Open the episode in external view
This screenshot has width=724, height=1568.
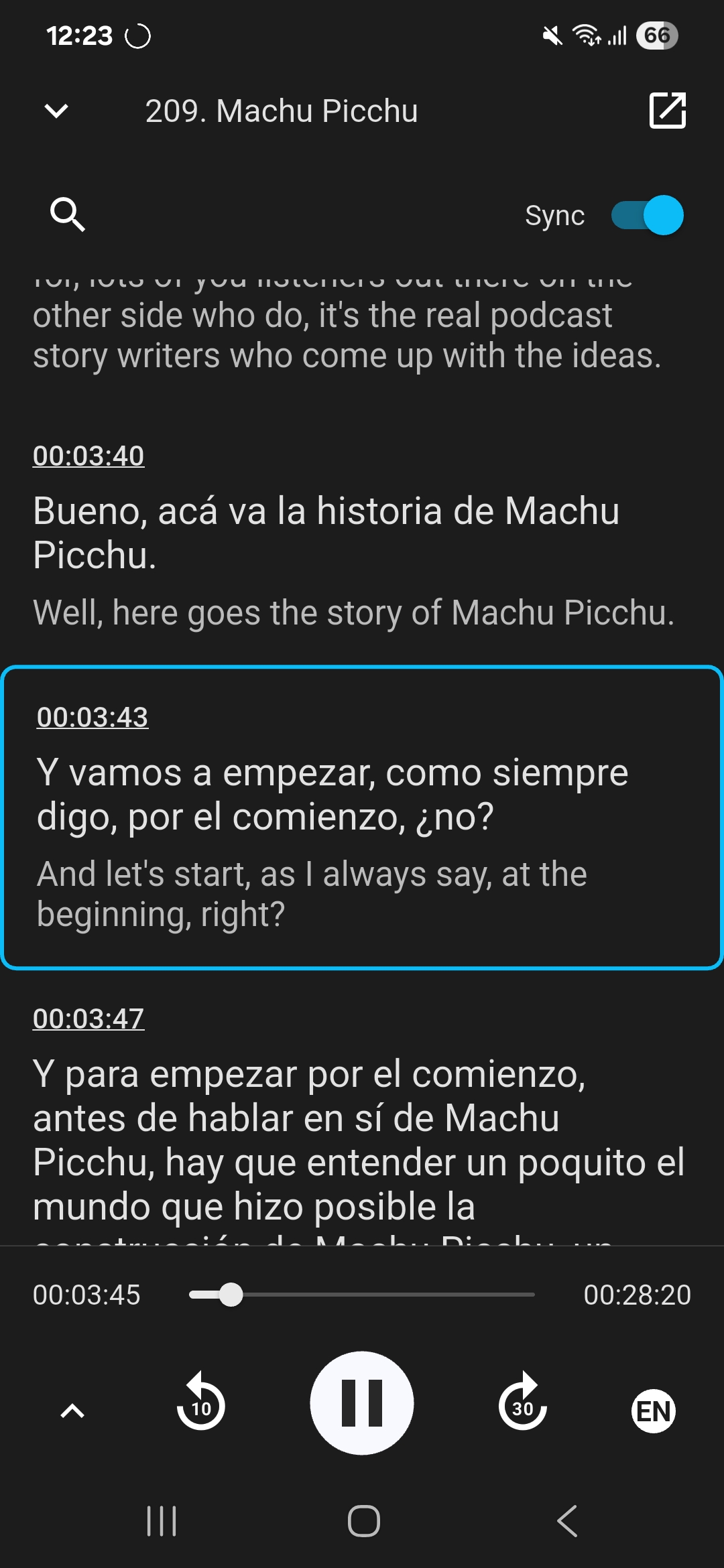click(667, 111)
